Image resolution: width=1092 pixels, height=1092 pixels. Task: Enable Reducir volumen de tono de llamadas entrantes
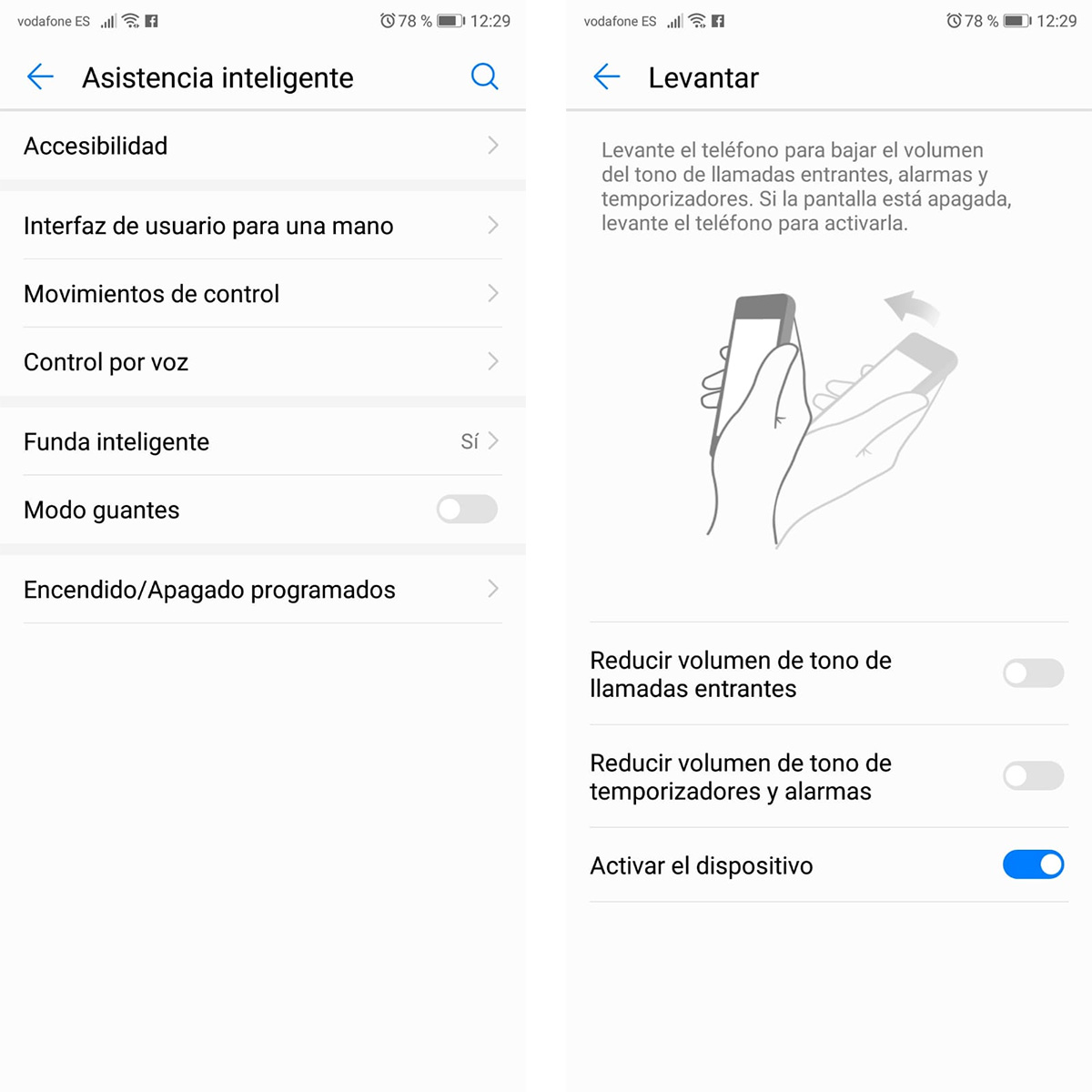[x=1033, y=673]
